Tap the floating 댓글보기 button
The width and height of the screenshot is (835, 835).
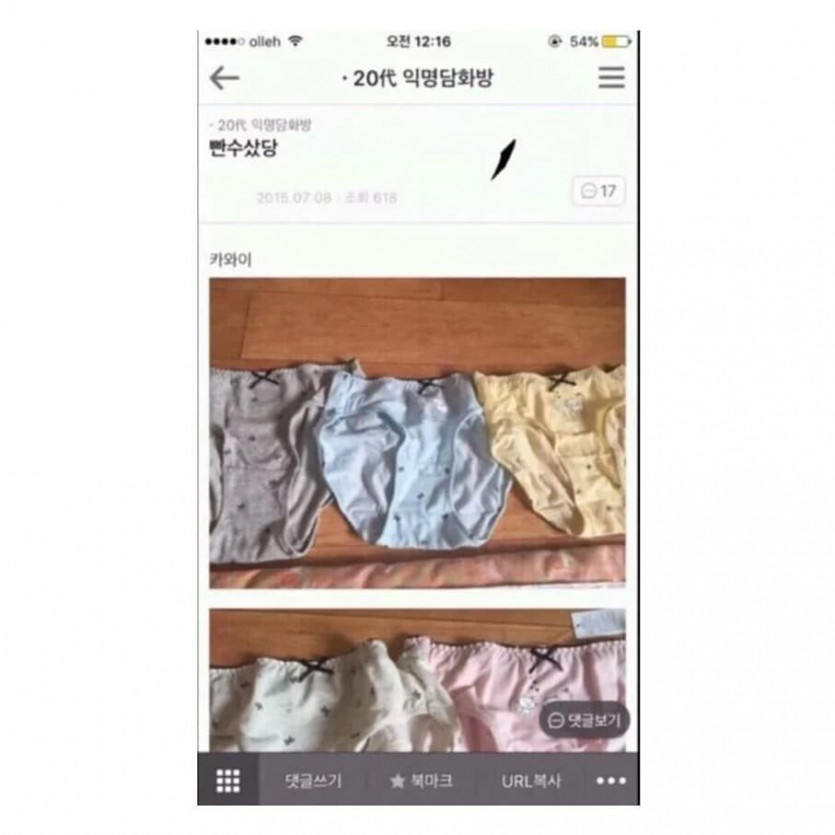click(586, 719)
